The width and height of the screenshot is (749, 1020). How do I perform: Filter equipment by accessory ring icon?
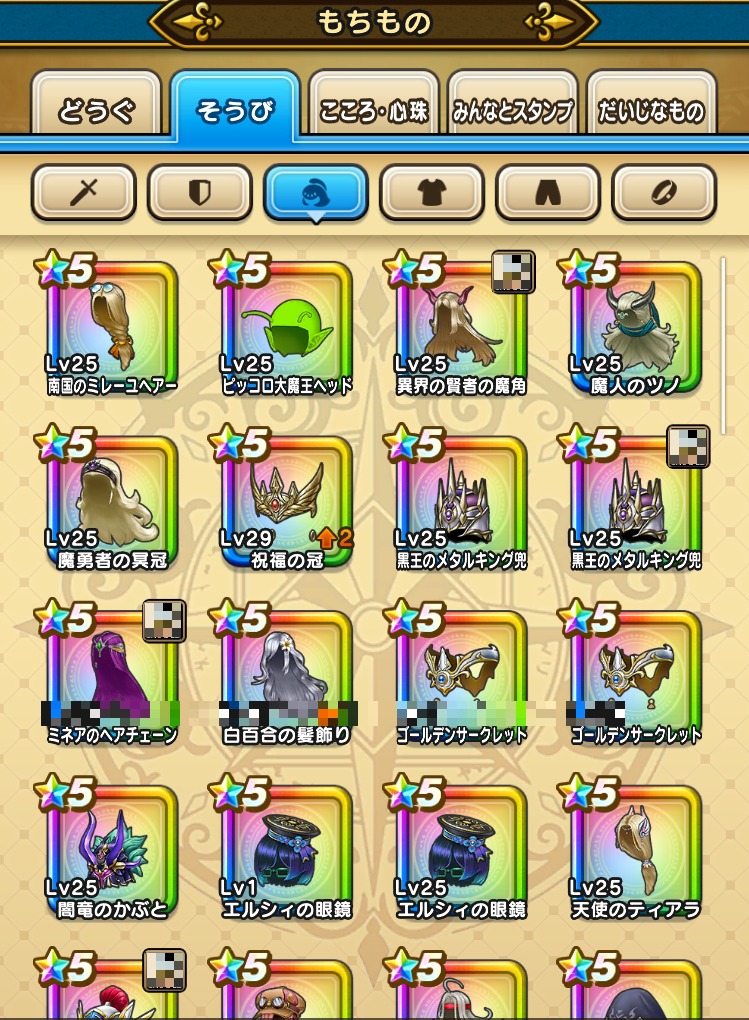pos(664,192)
